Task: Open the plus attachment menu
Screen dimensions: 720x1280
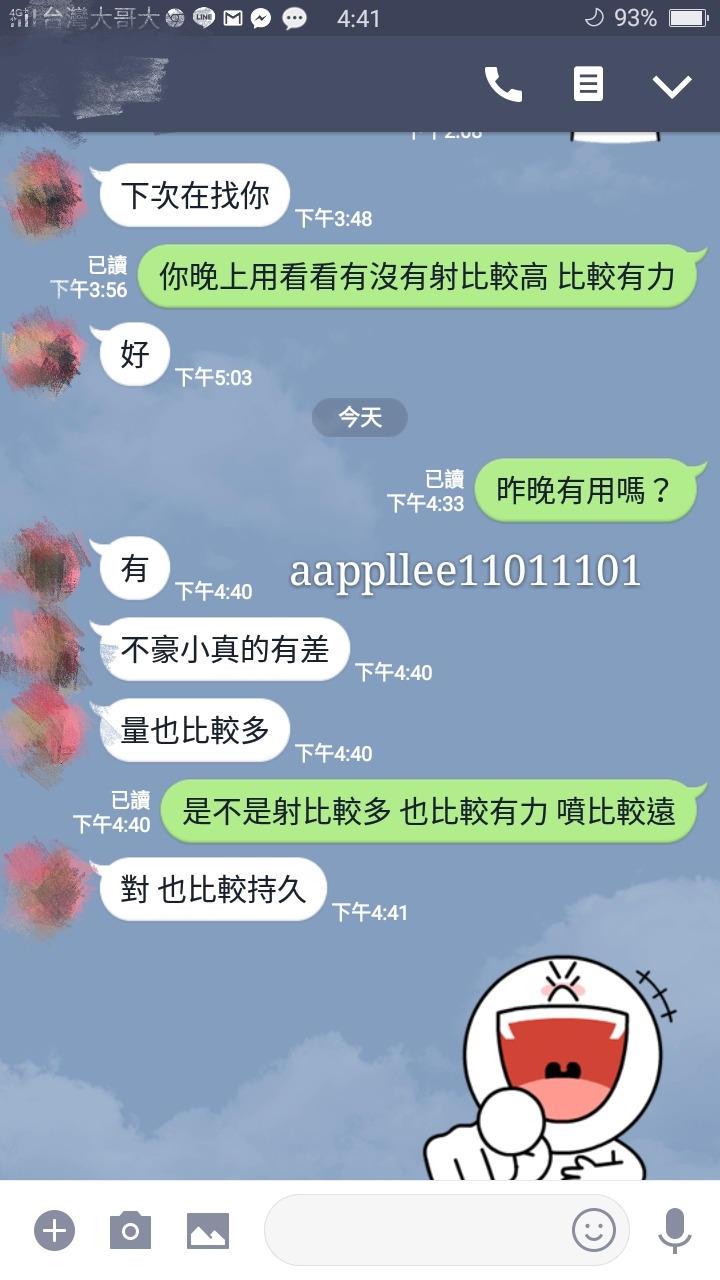Action: [x=55, y=1230]
